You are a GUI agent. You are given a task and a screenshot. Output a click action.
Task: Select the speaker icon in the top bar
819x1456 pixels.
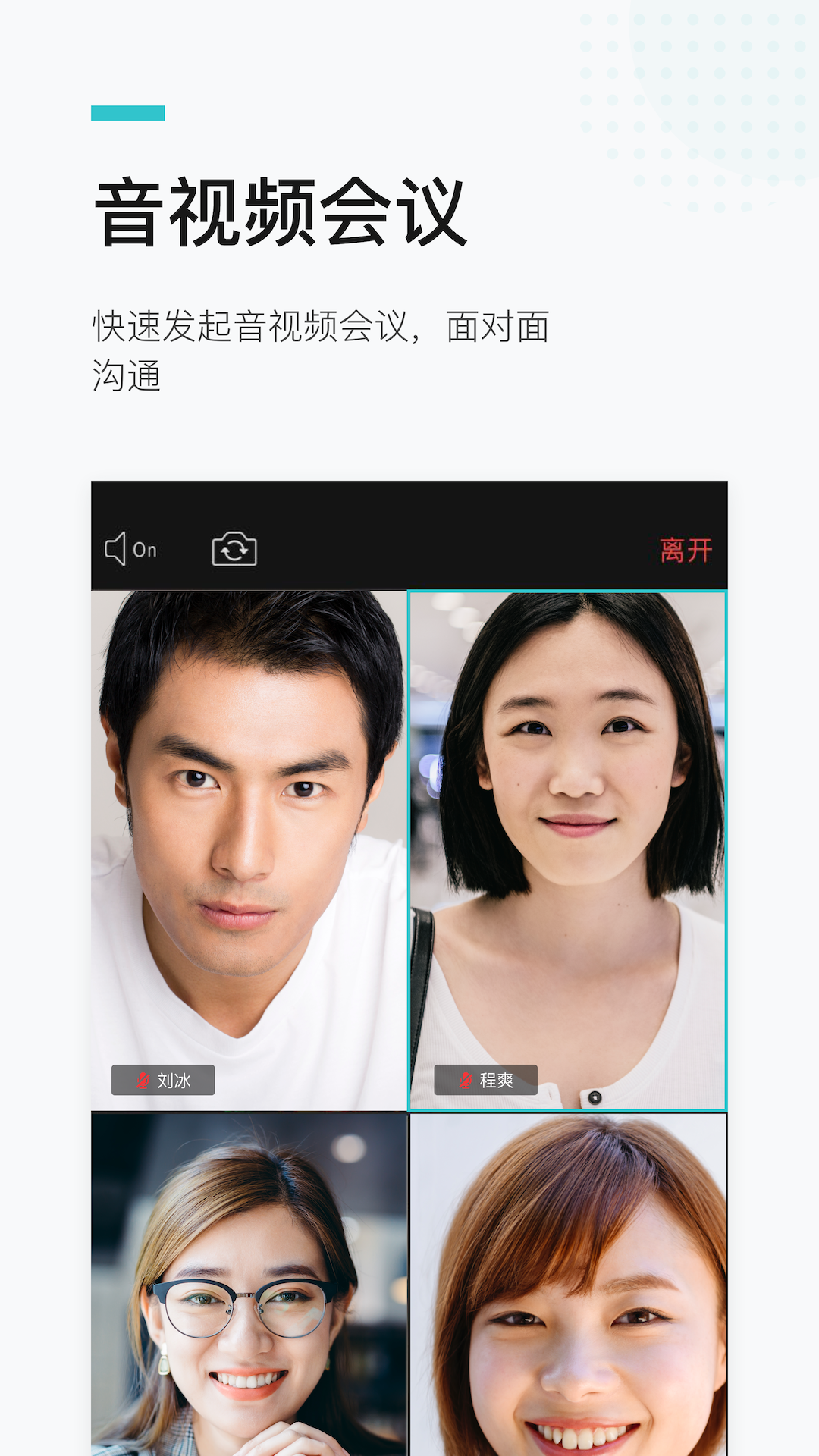coord(118,550)
